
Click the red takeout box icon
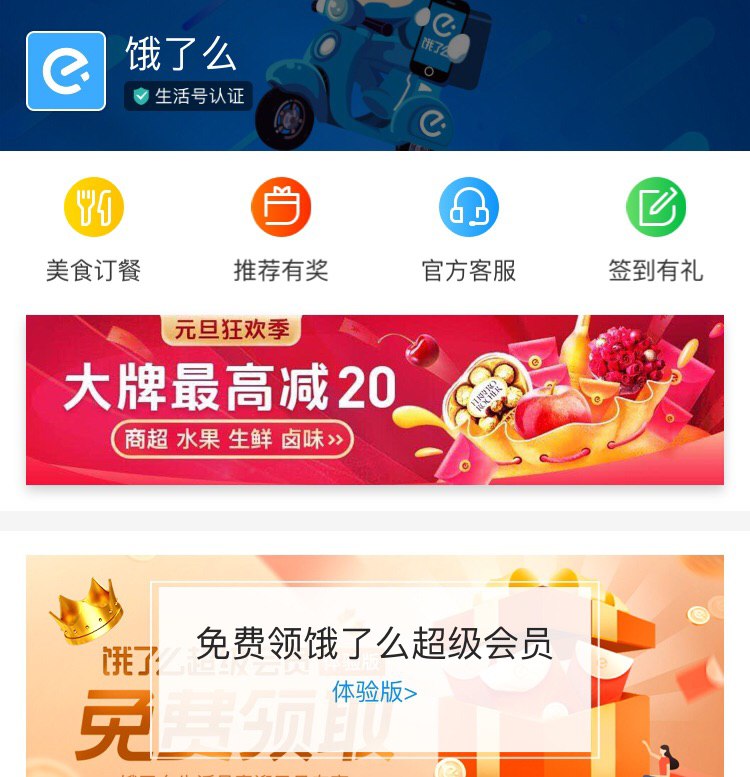281,207
